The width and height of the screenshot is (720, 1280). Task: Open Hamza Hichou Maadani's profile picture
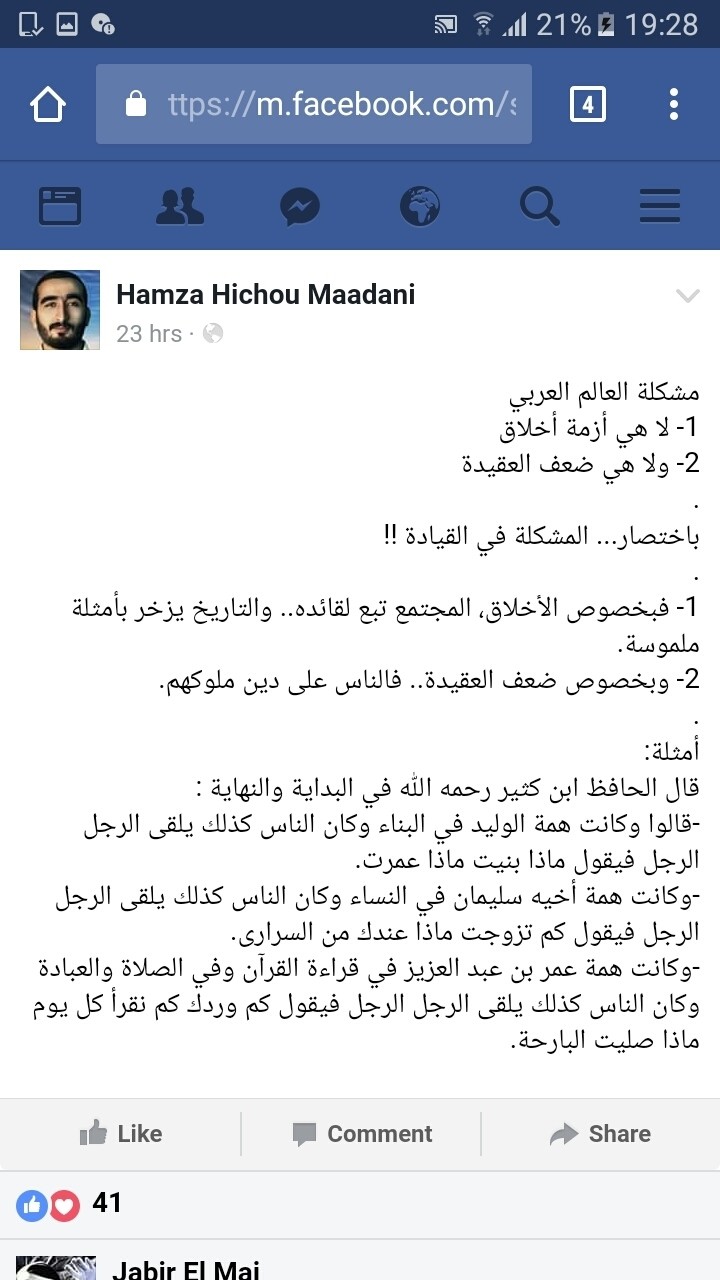click(60, 309)
